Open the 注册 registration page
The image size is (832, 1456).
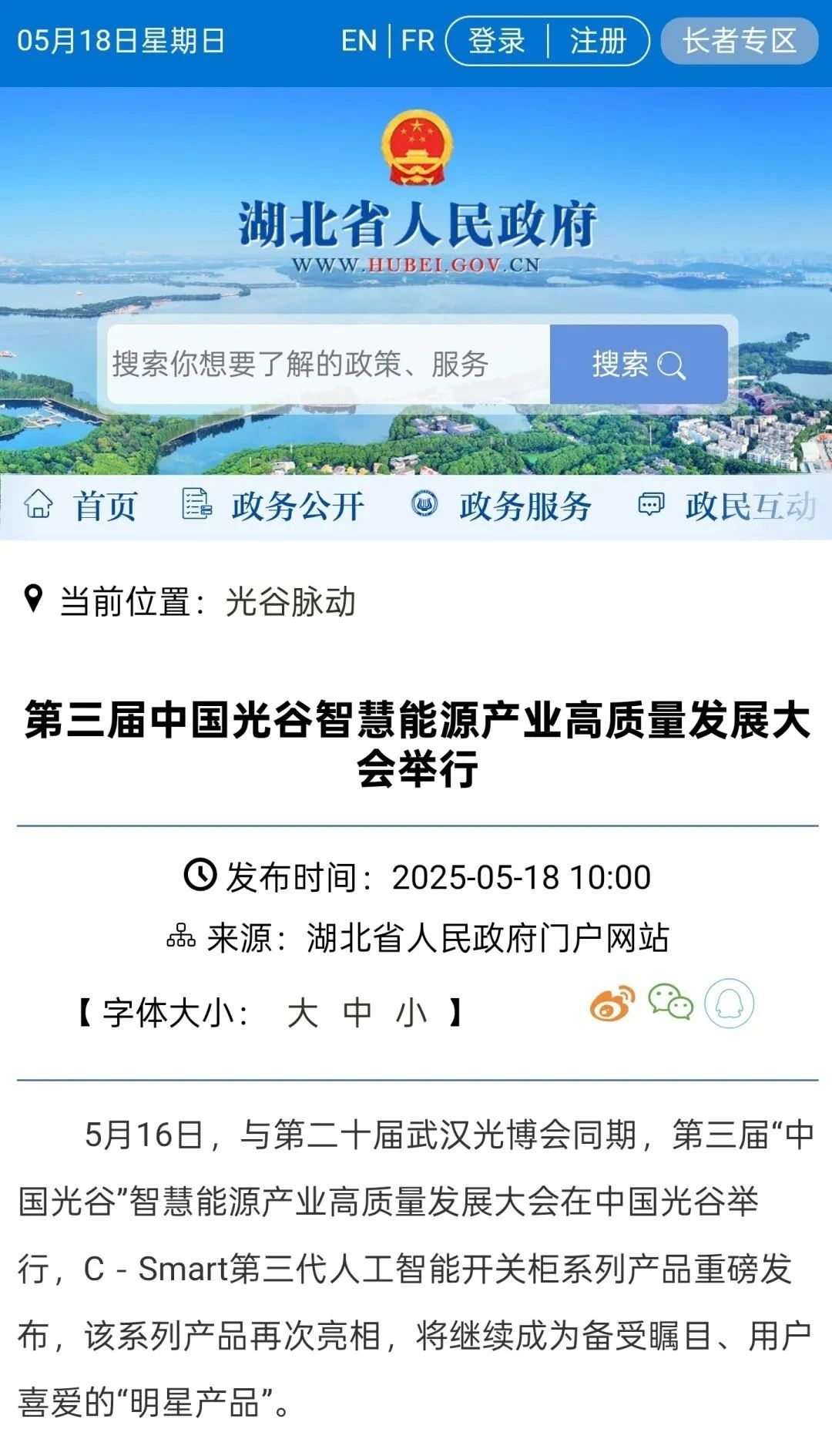tap(598, 41)
